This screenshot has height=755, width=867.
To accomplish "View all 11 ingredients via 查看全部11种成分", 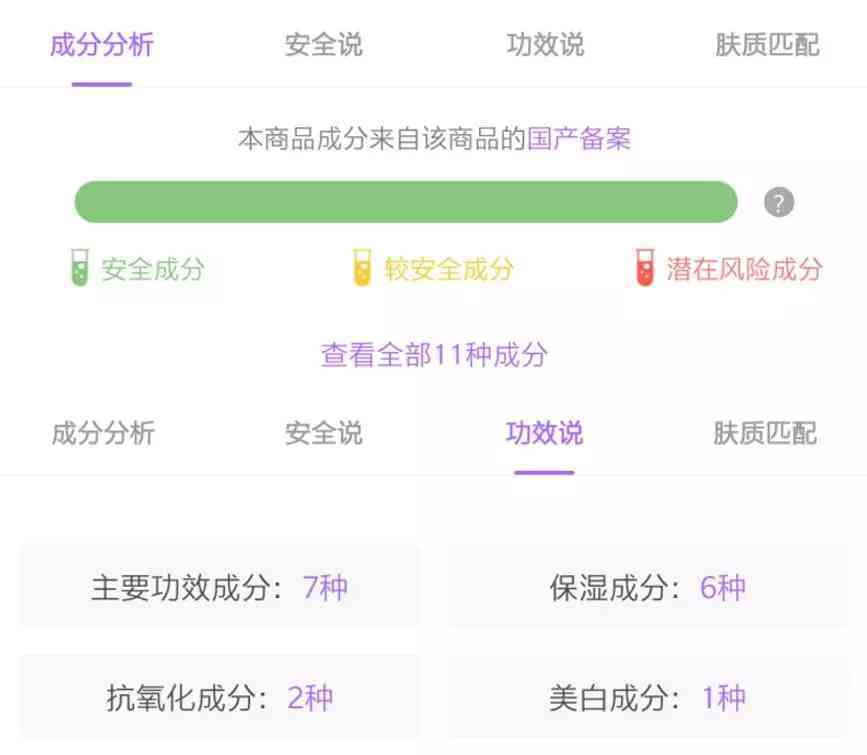I will (x=433, y=355).
